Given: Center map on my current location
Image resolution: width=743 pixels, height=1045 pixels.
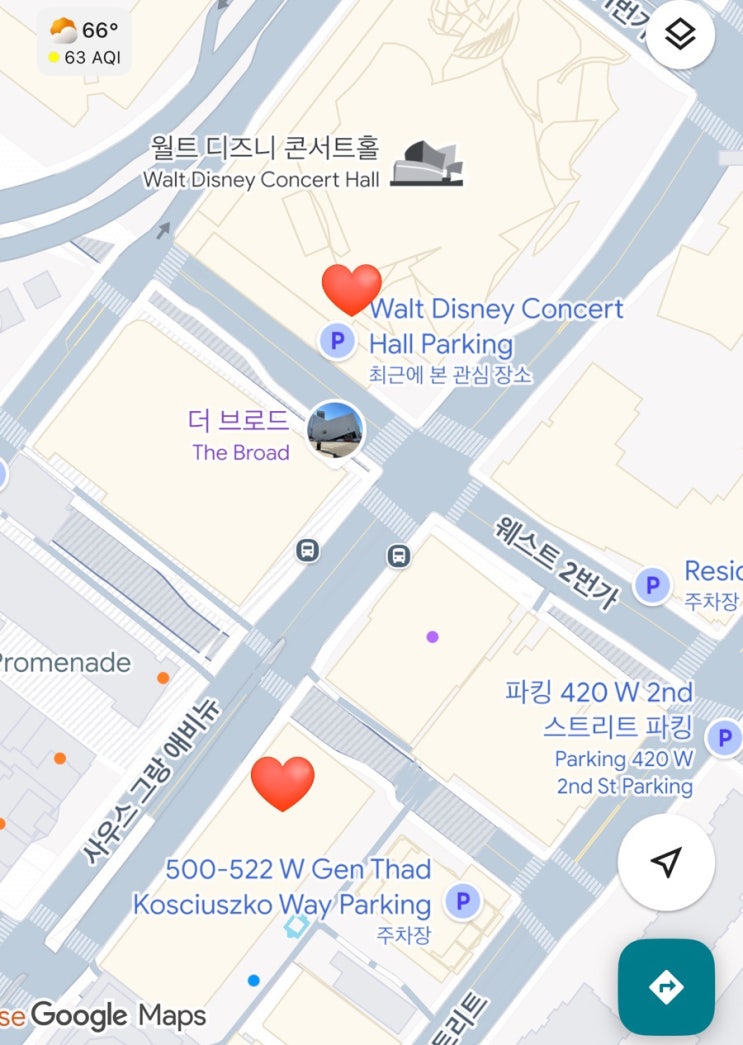Looking at the screenshot, I should pos(666,862).
